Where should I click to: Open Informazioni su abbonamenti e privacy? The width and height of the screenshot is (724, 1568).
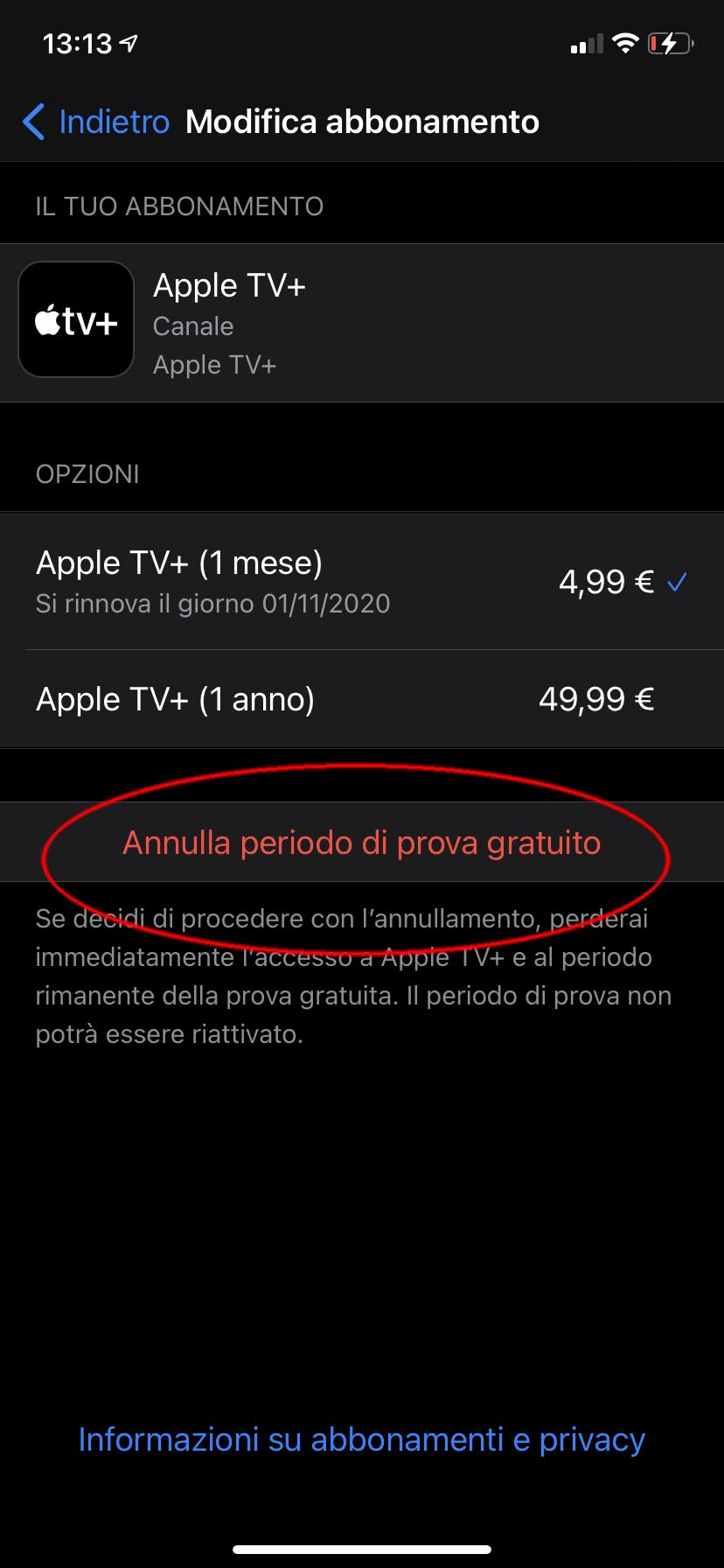tap(361, 1439)
